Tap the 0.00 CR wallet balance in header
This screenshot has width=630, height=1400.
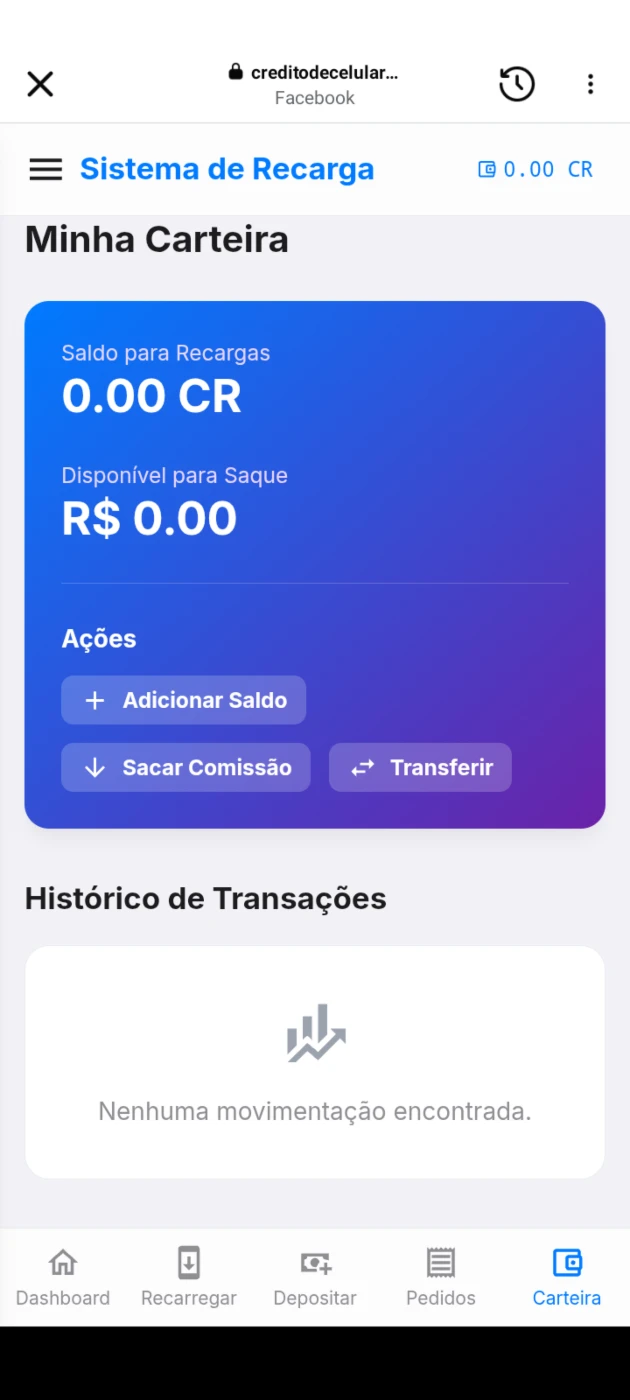click(536, 169)
